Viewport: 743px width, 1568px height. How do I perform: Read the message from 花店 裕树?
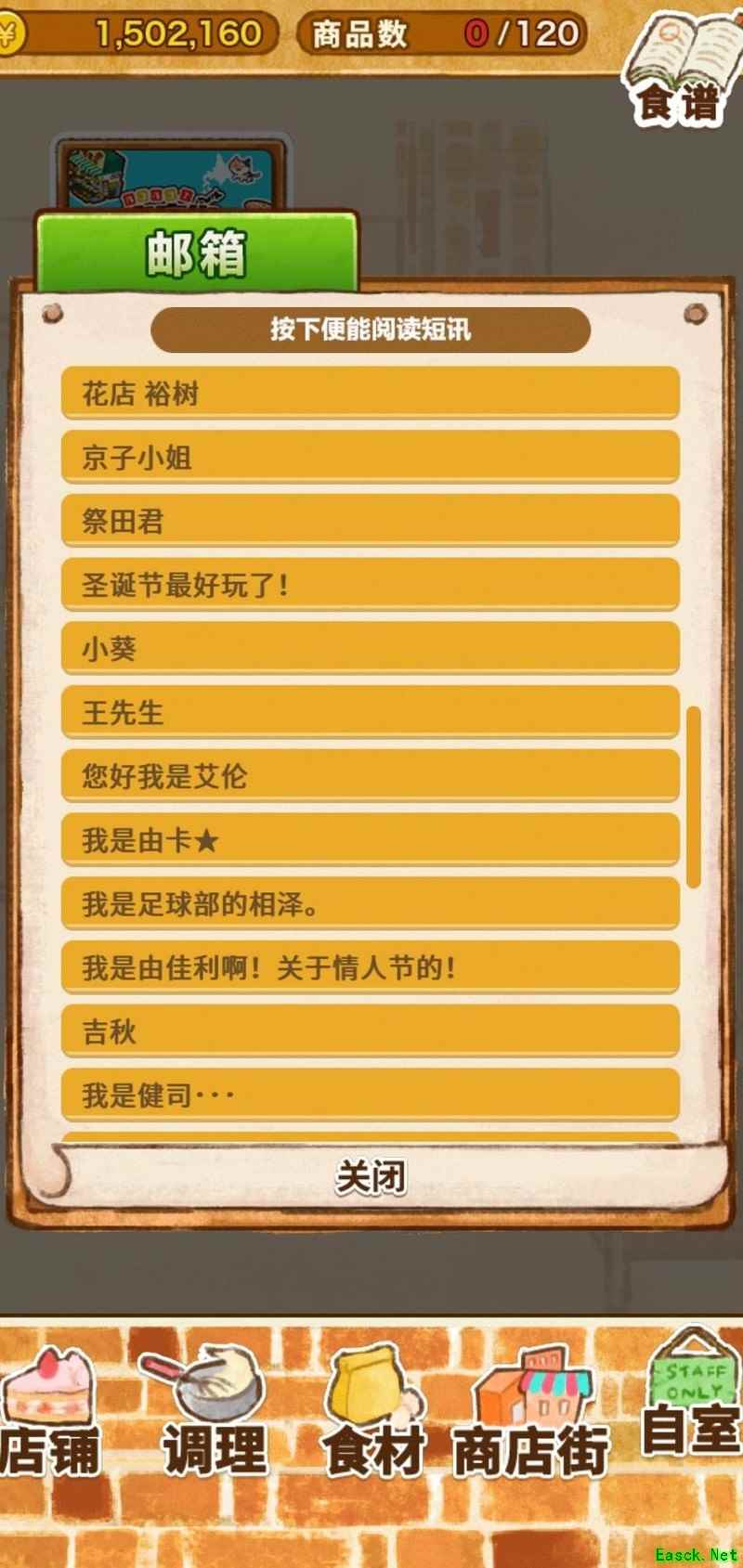[x=370, y=393]
